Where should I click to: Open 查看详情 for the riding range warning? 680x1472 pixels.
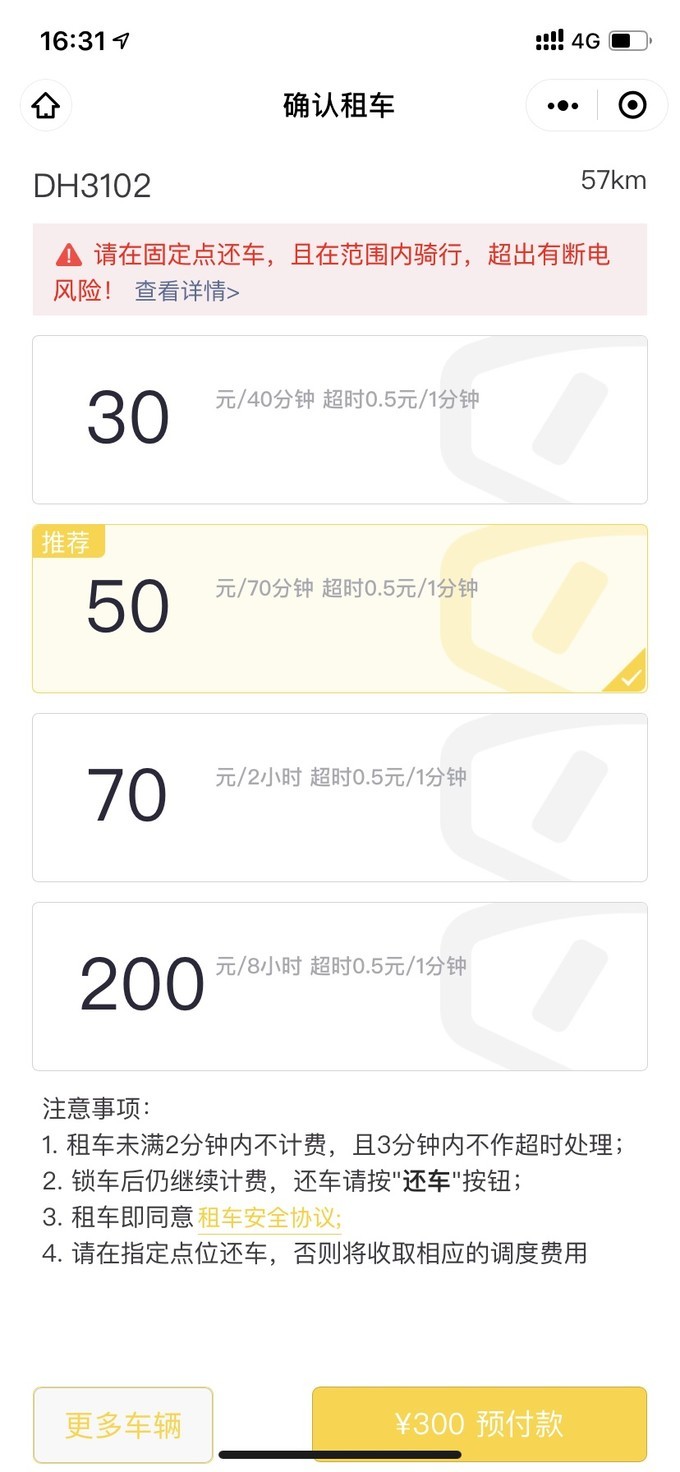click(x=187, y=292)
